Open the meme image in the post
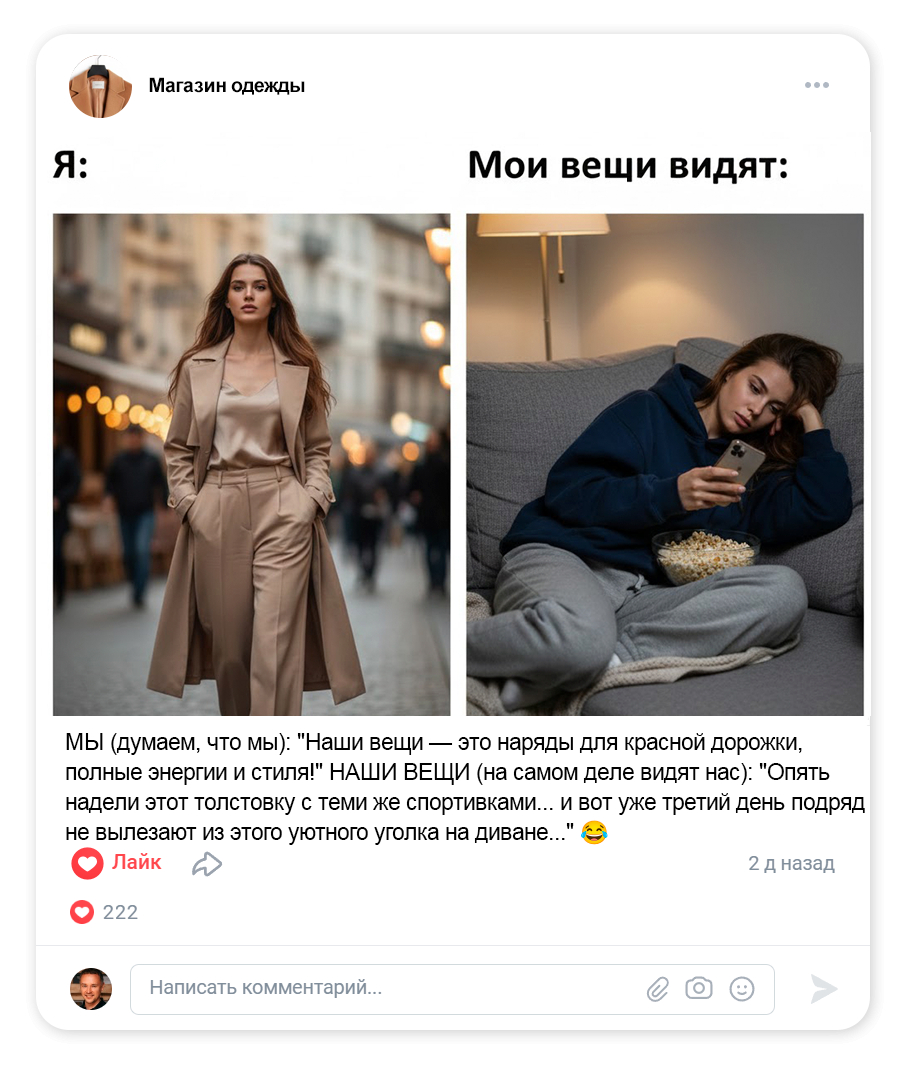The image size is (917, 1081). coord(458,430)
